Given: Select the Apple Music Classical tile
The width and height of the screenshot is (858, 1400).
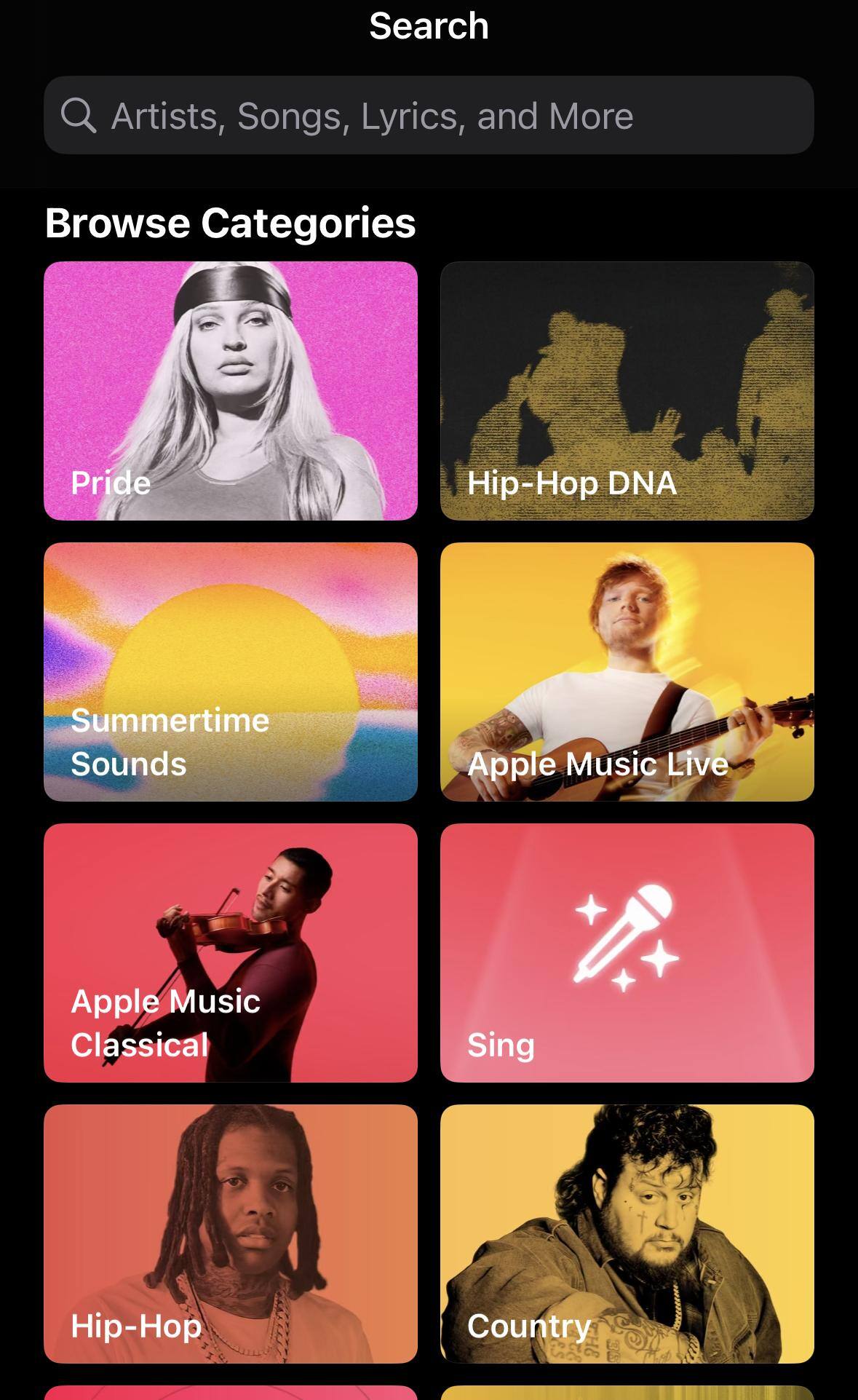Looking at the screenshot, I should [231, 952].
